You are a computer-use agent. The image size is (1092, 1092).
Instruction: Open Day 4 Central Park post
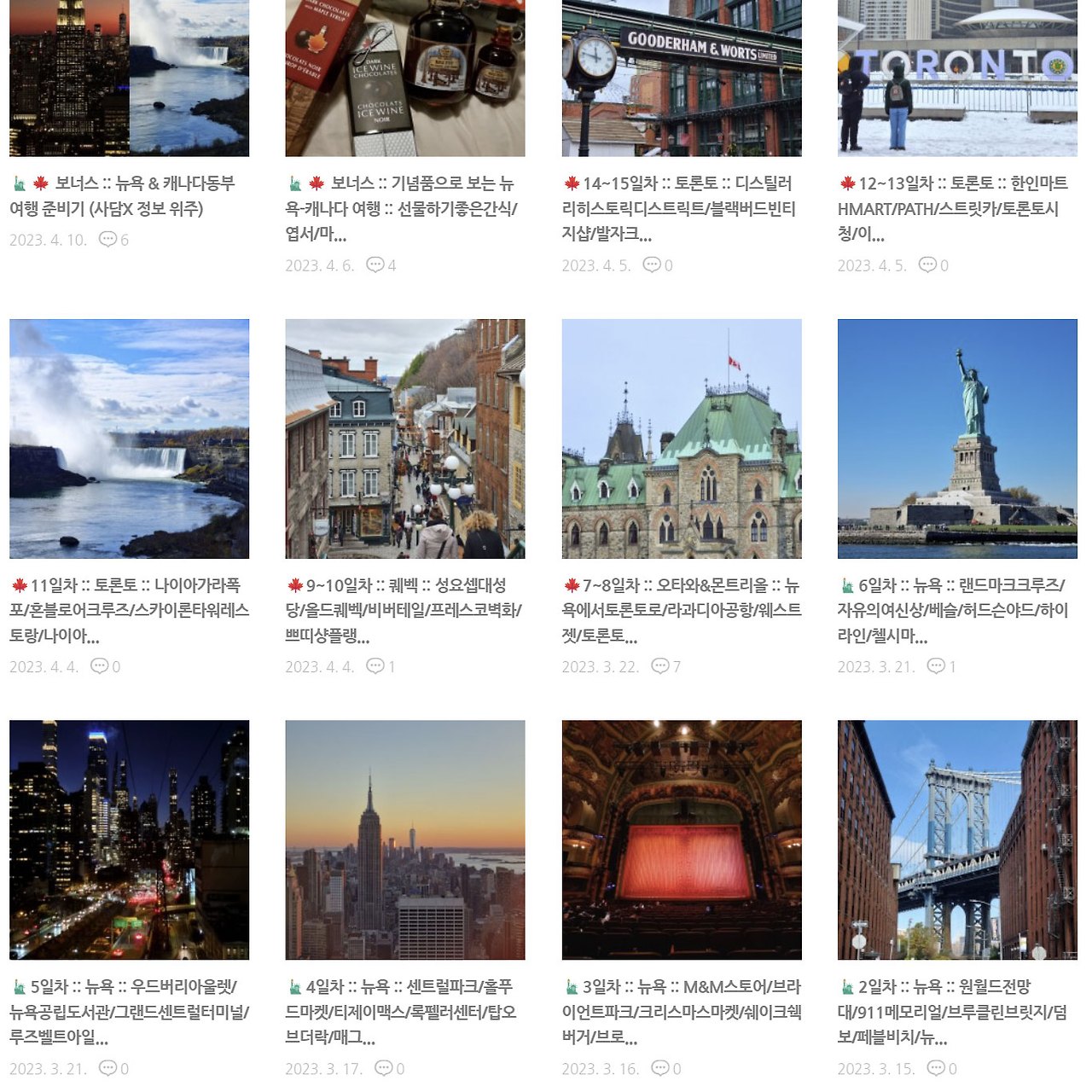pos(404,1012)
